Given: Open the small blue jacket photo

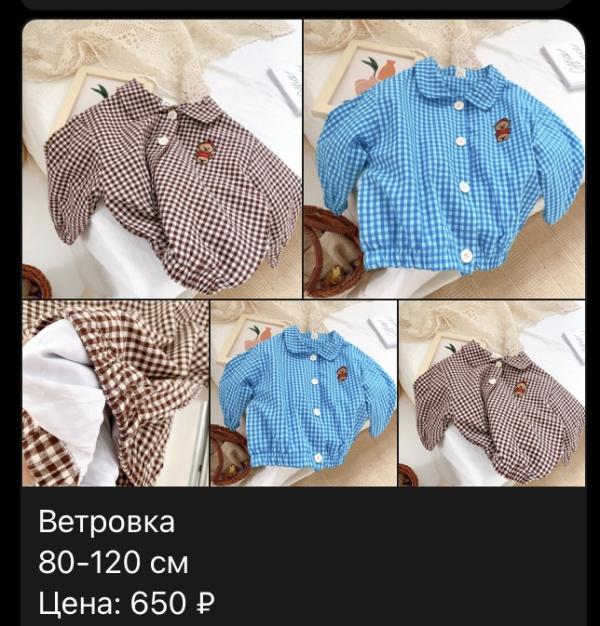Looking at the screenshot, I should [303, 393].
